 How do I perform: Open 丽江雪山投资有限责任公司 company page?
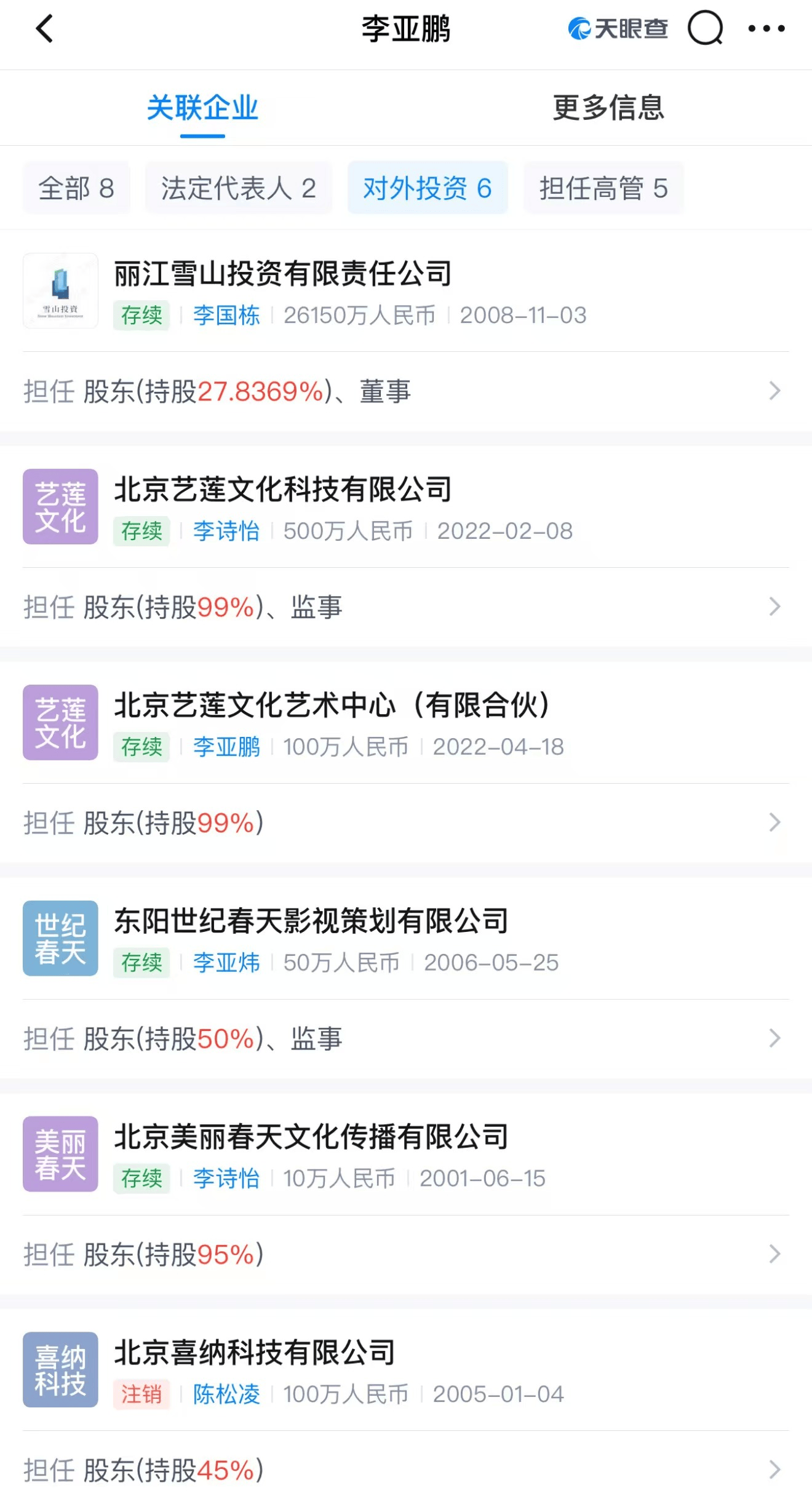(283, 274)
